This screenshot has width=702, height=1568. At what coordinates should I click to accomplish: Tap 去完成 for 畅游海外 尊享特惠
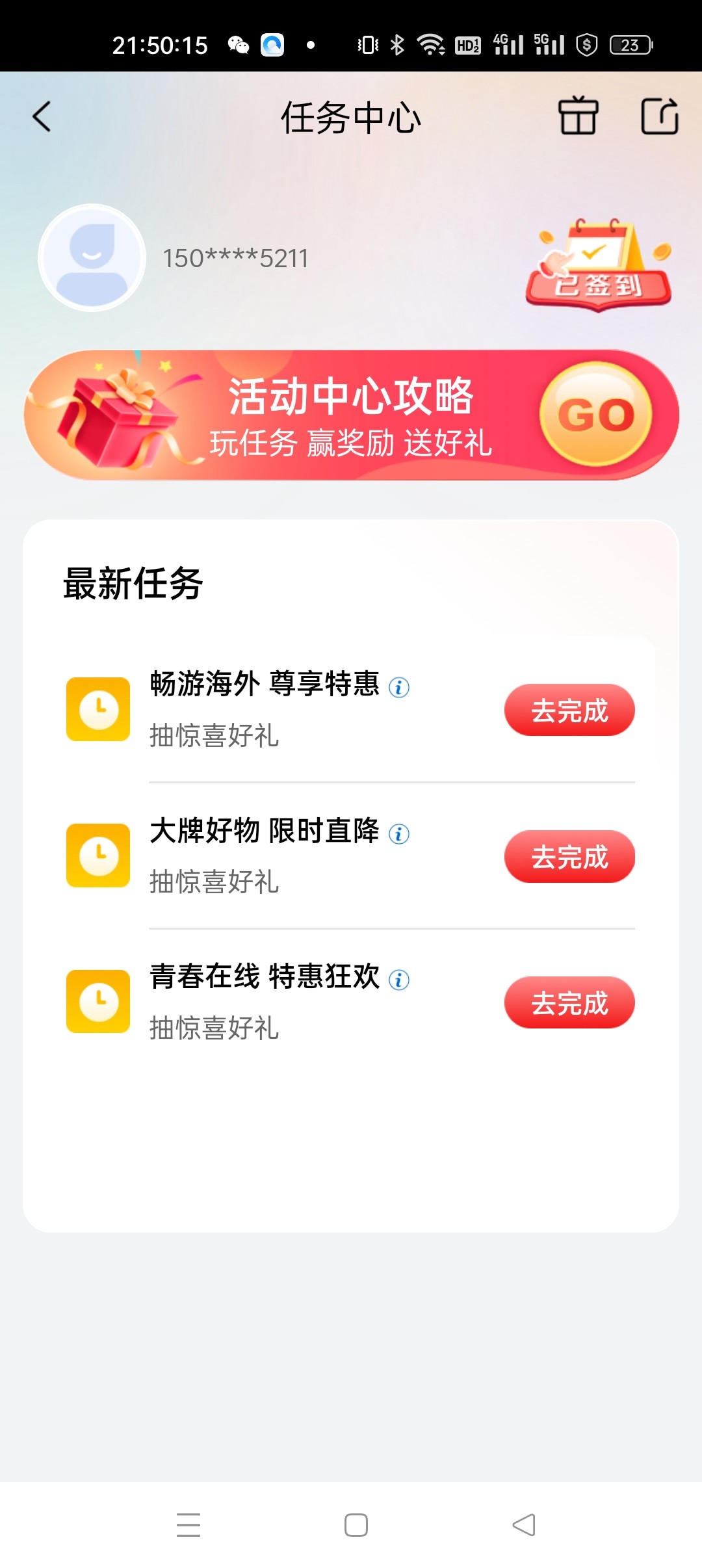point(569,711)
